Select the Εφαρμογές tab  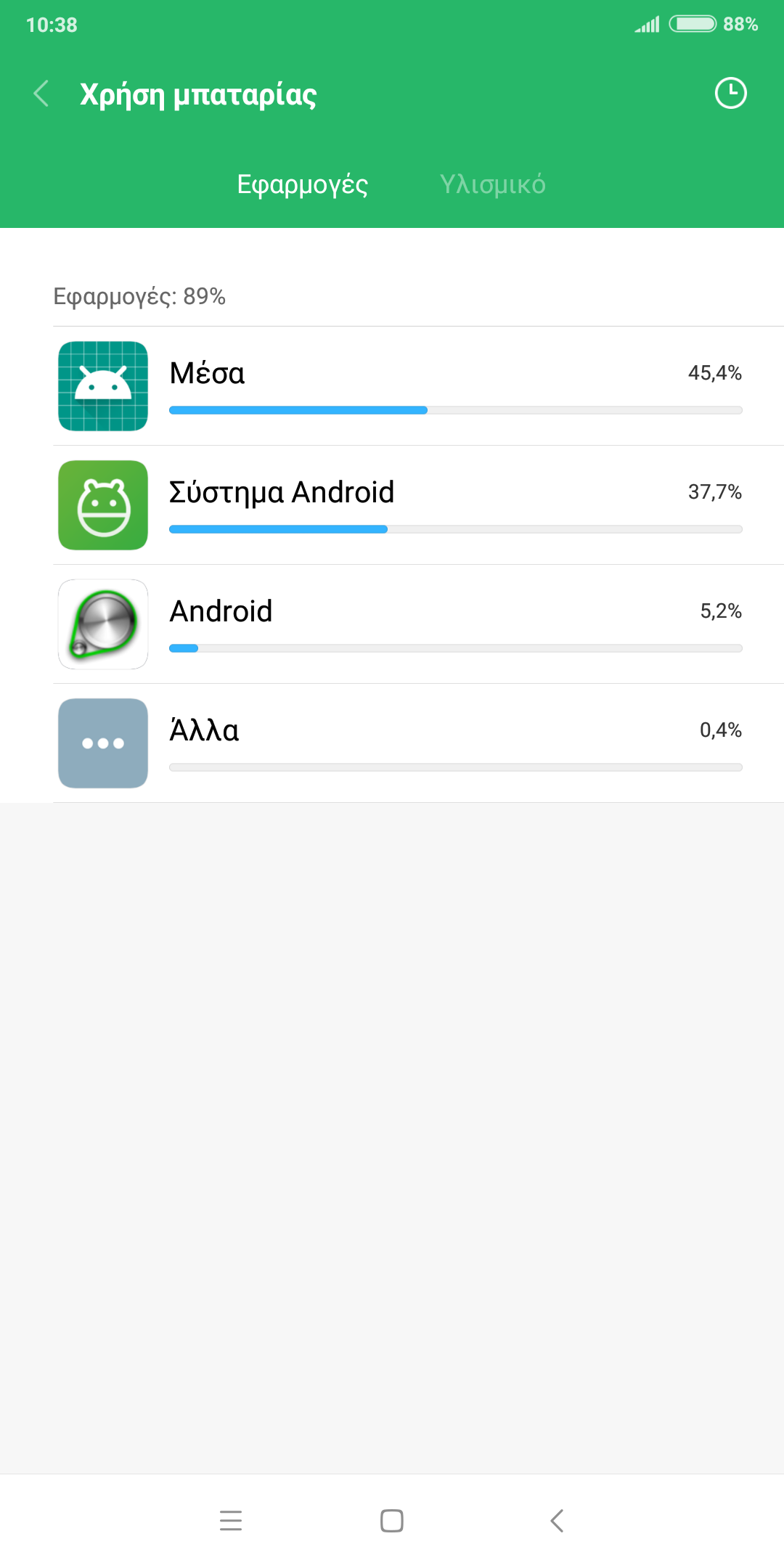302,184
